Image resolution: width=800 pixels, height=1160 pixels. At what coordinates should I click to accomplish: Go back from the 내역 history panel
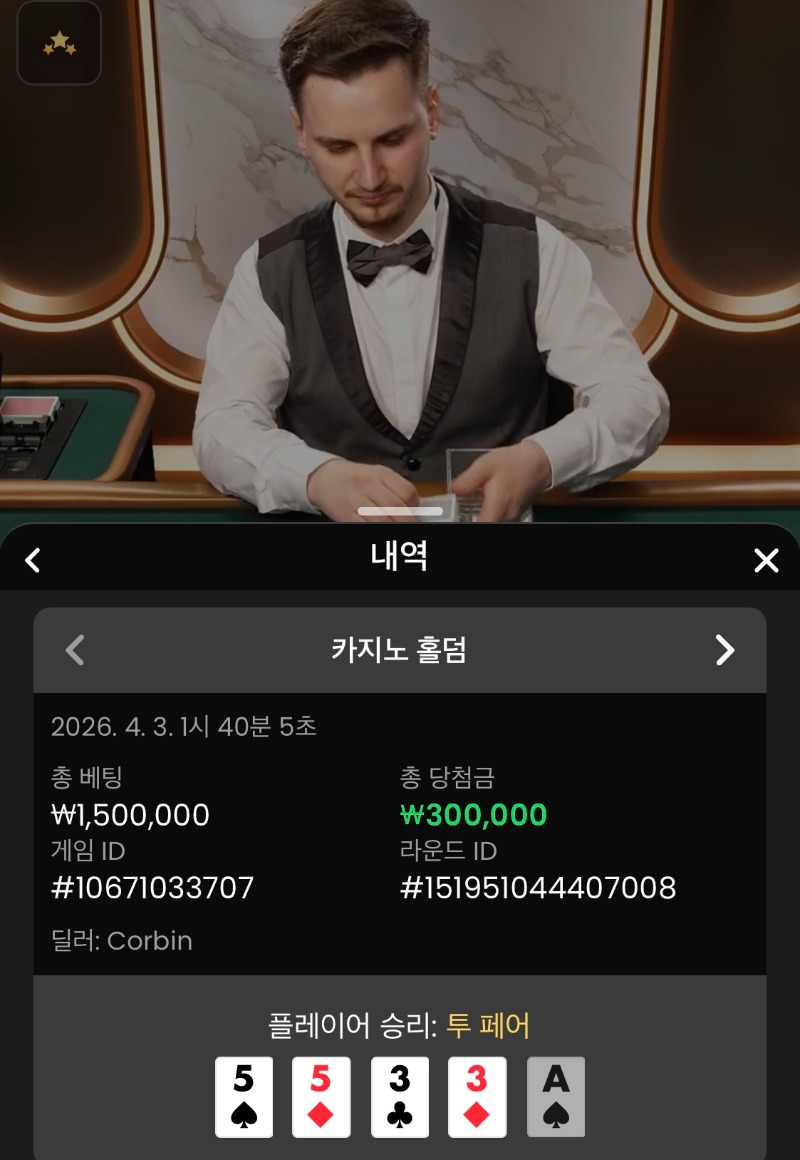point(33,560)
